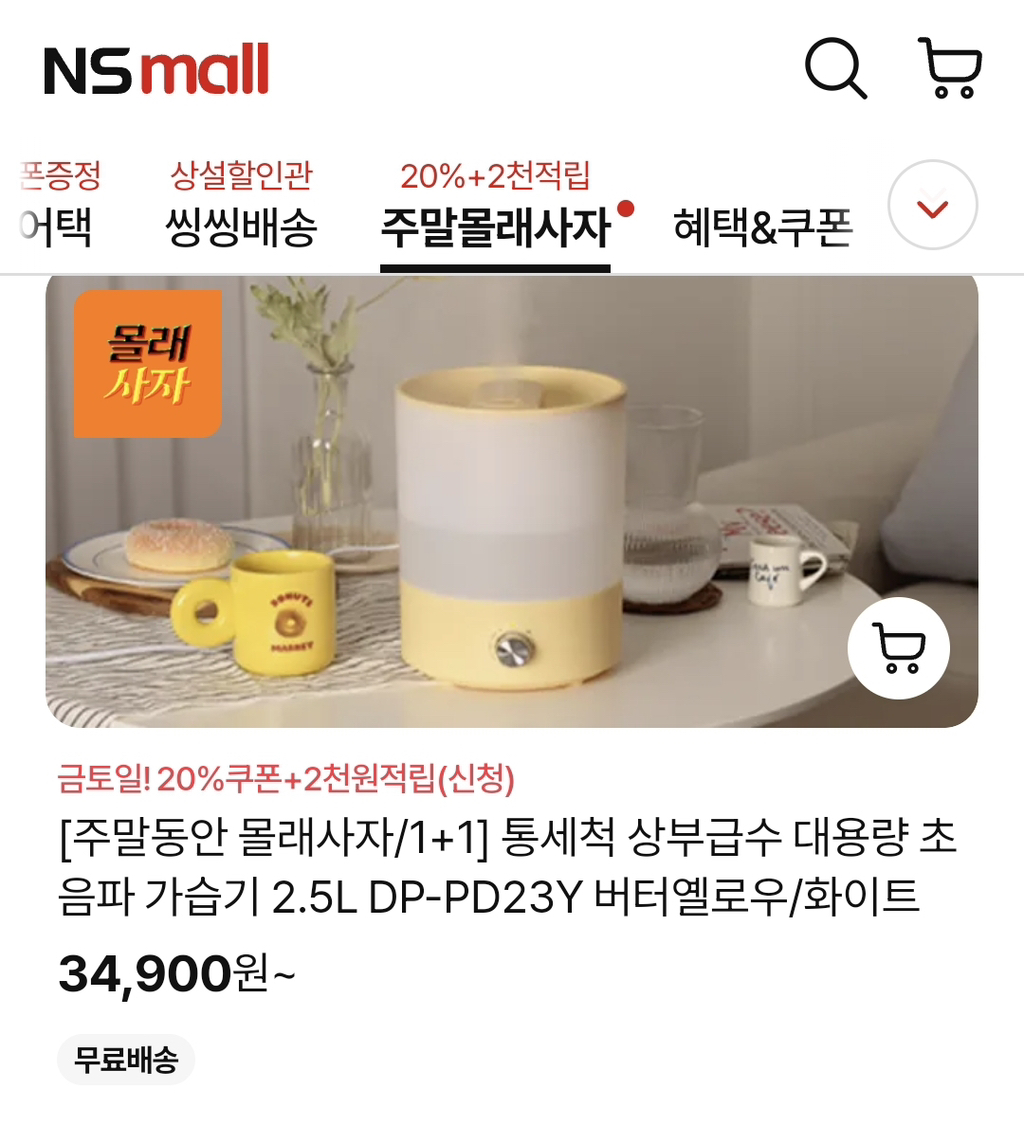This screenshot has width=1024, height=1125.
Task: Open the shopping cart in header
Action: point(950,69)
